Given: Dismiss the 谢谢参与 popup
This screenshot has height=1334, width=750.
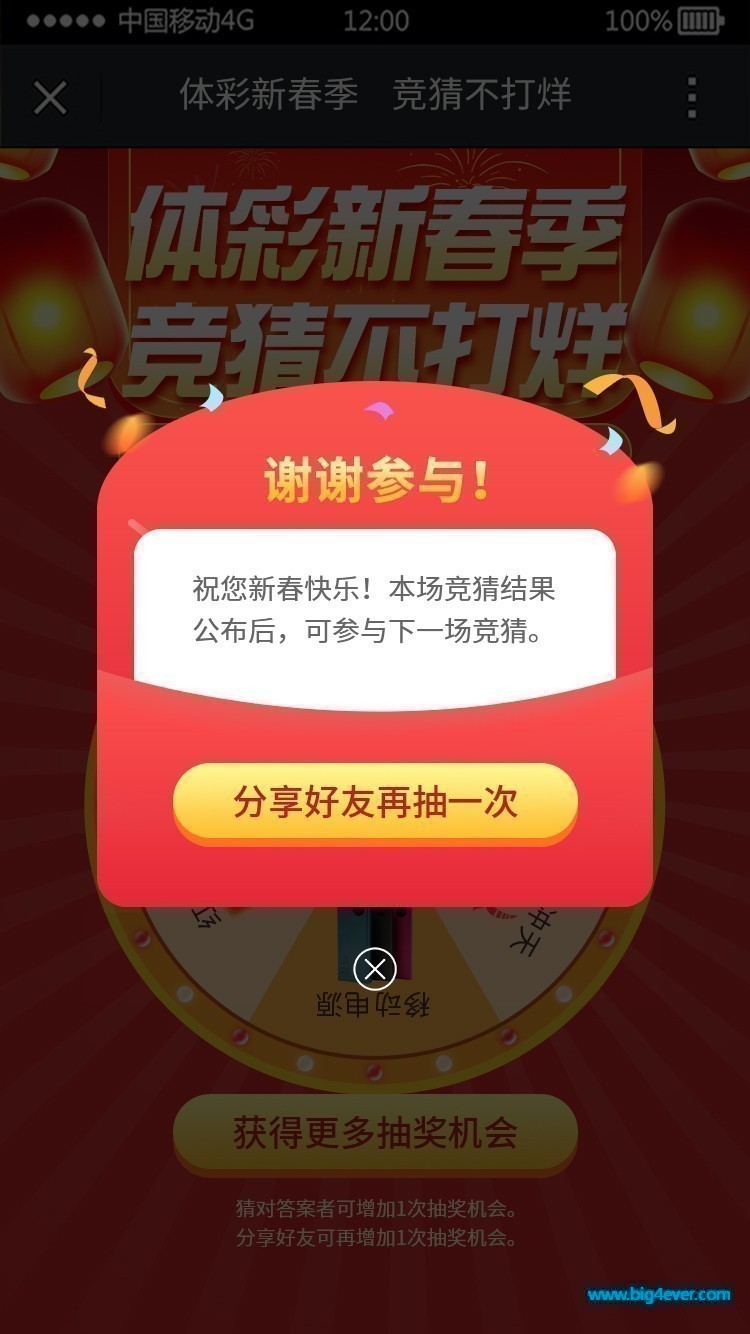Looking at the screenshot, I should coord(375,968).
